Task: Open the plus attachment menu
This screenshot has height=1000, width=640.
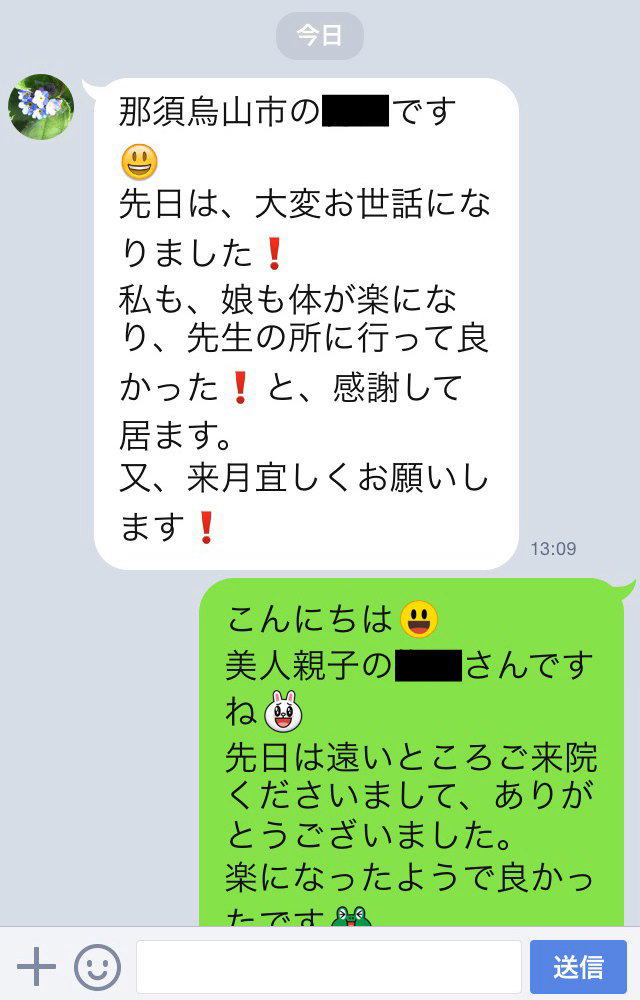Action: tap(36, 967)
